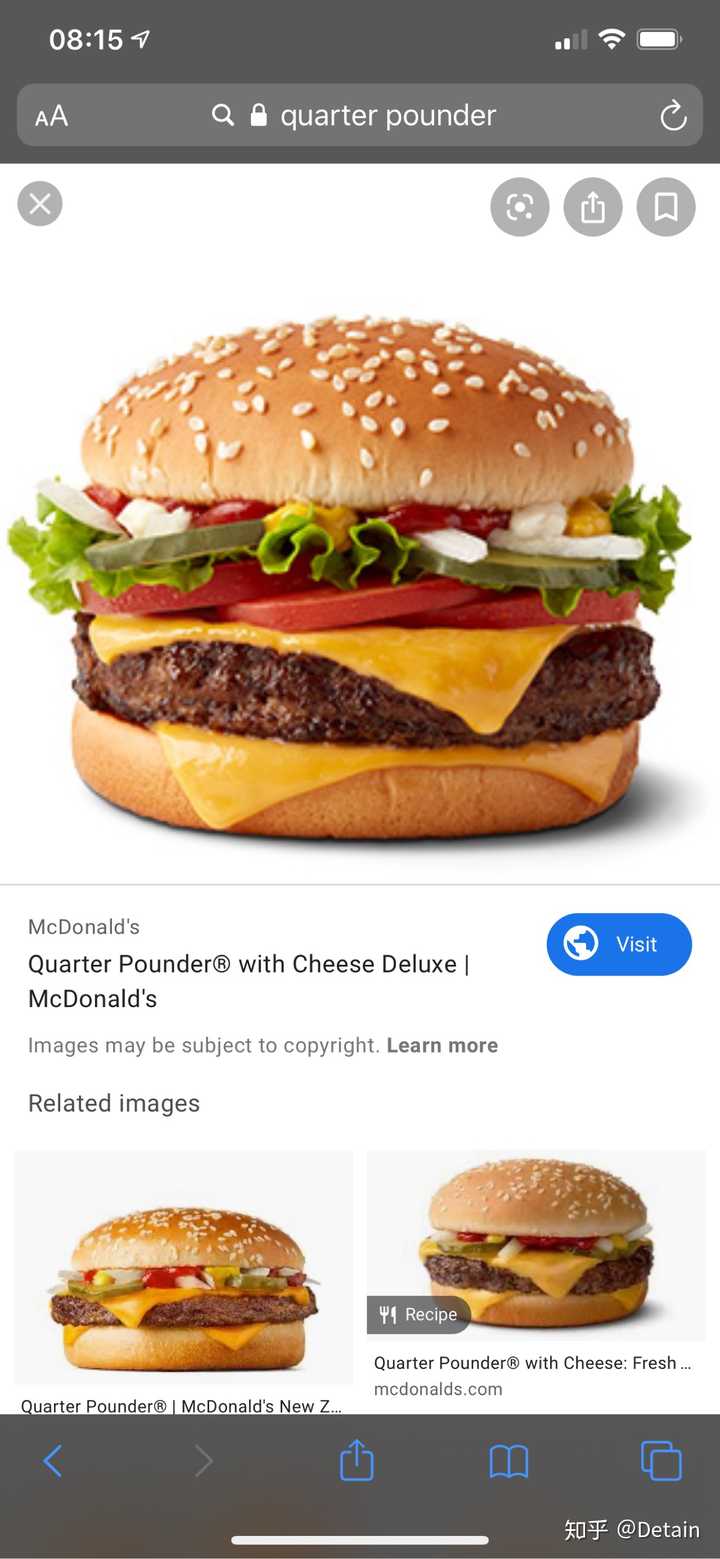Screen dimensions: 720x1559
Task: Search this image with Google Lens
Action: pyautogui.click(x=519, y=207)
